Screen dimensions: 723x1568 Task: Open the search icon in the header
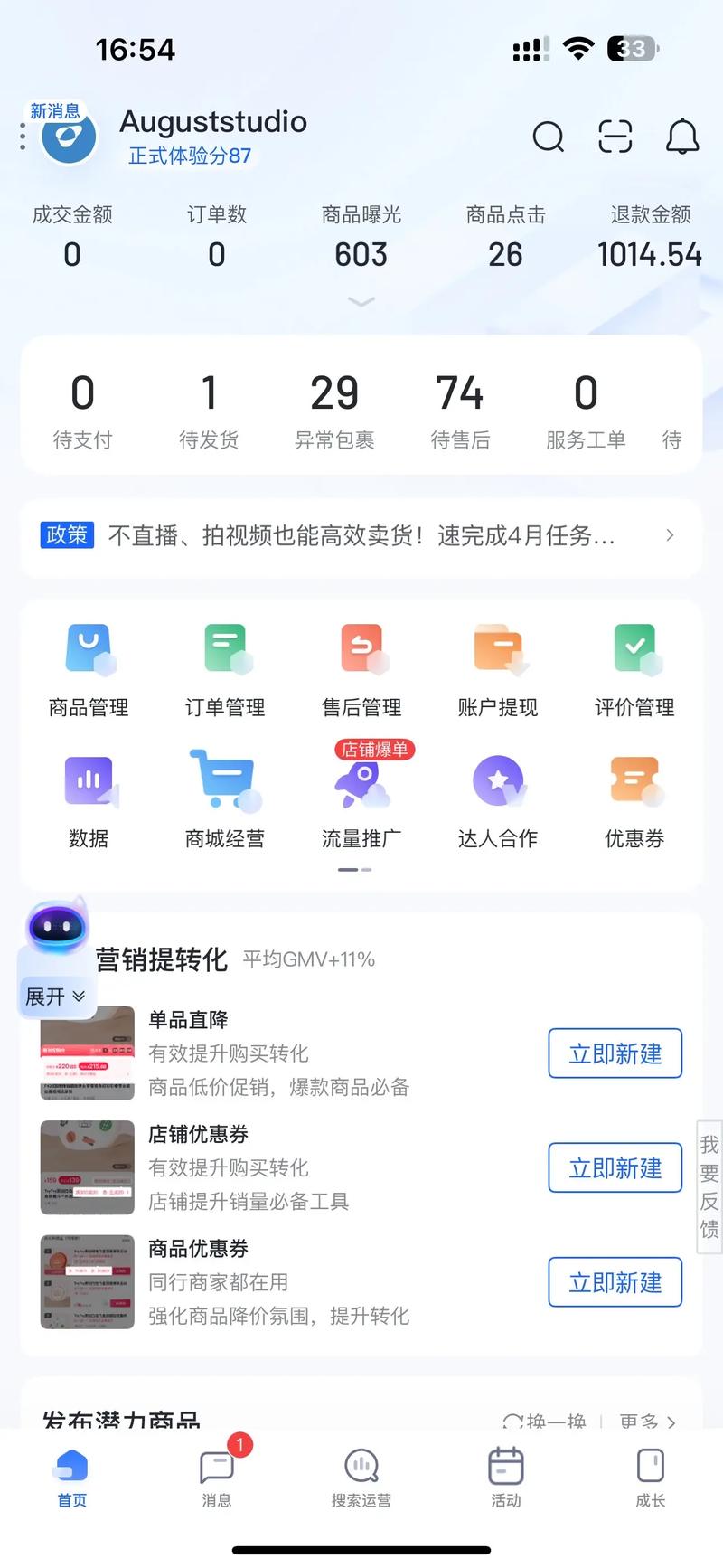pos(548,137)
